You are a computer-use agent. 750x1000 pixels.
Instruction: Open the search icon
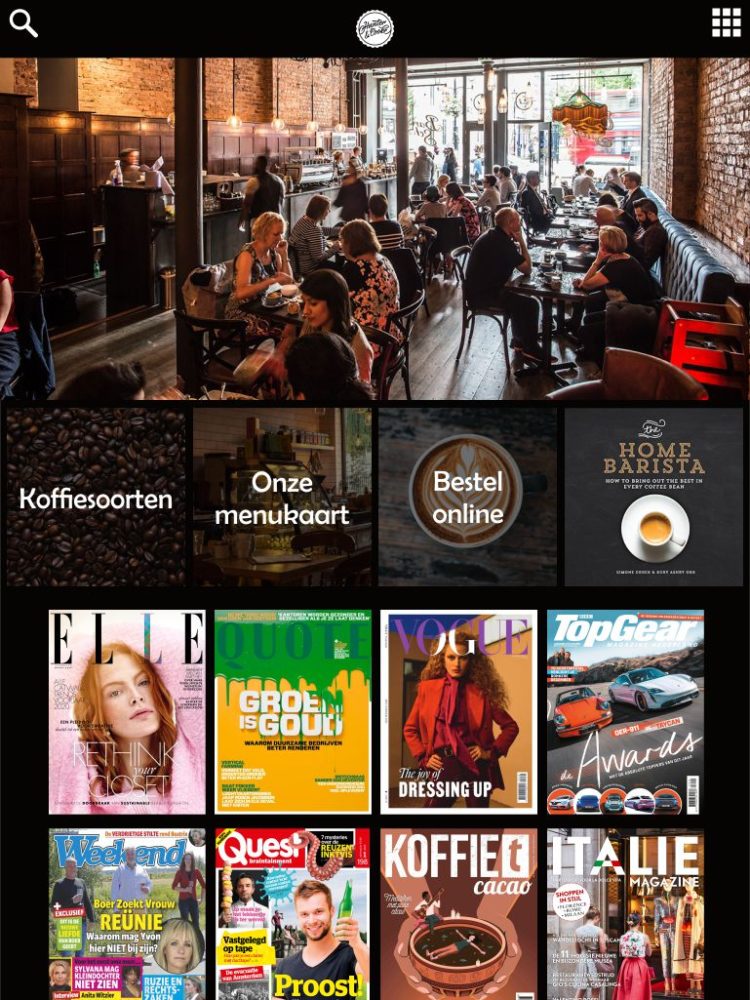pos(23,23)
